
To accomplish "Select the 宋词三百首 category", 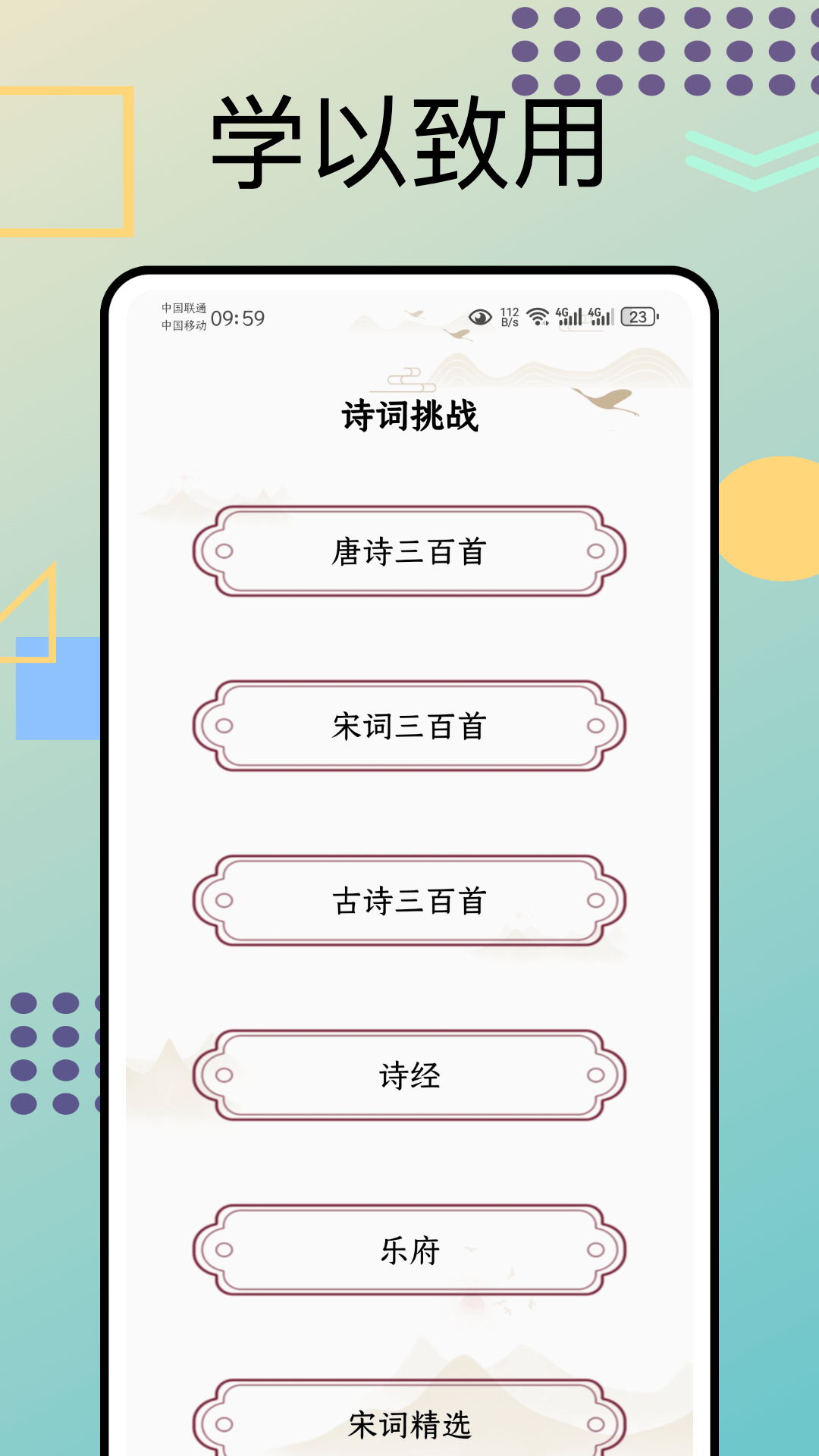I will [x=409, y=726].
